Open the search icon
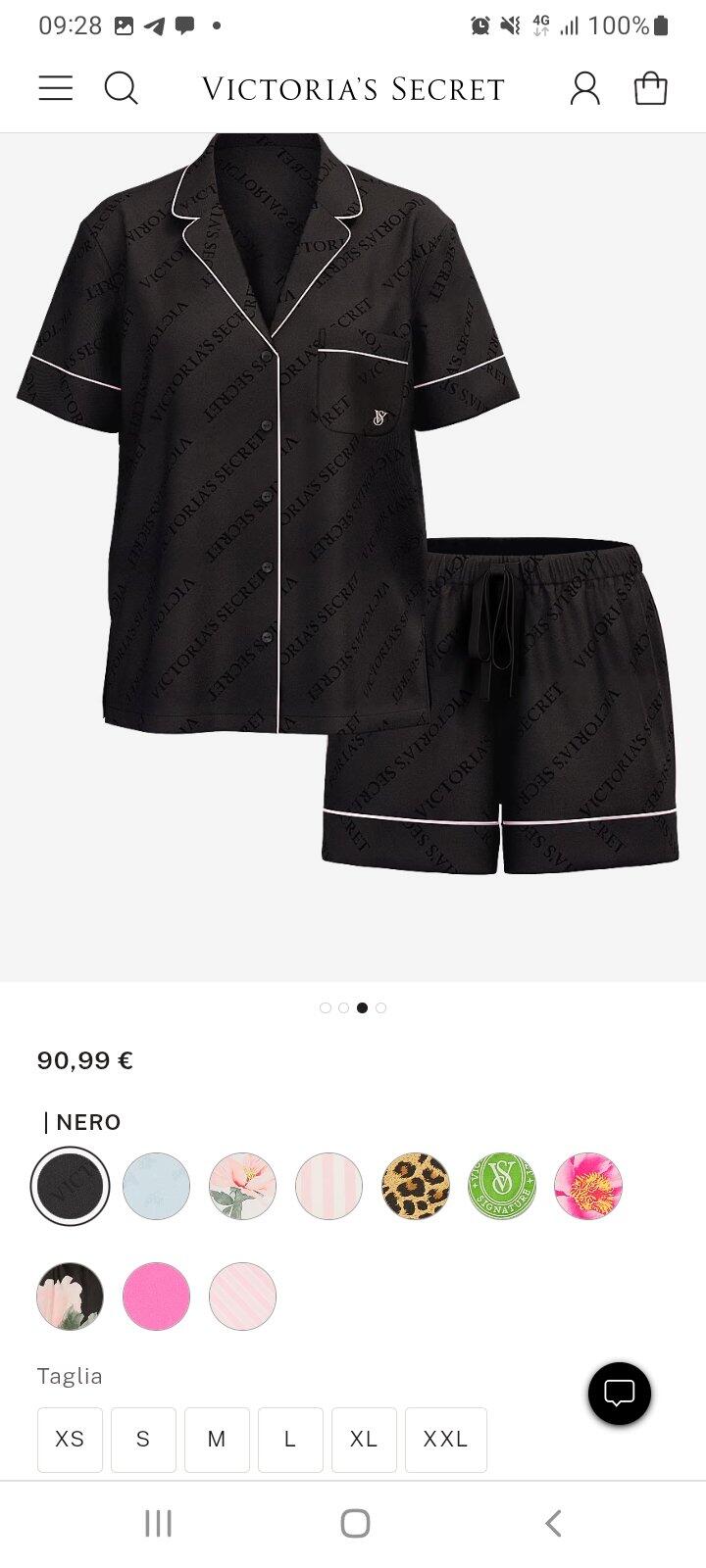706x1568 pixels. (121, 88)
